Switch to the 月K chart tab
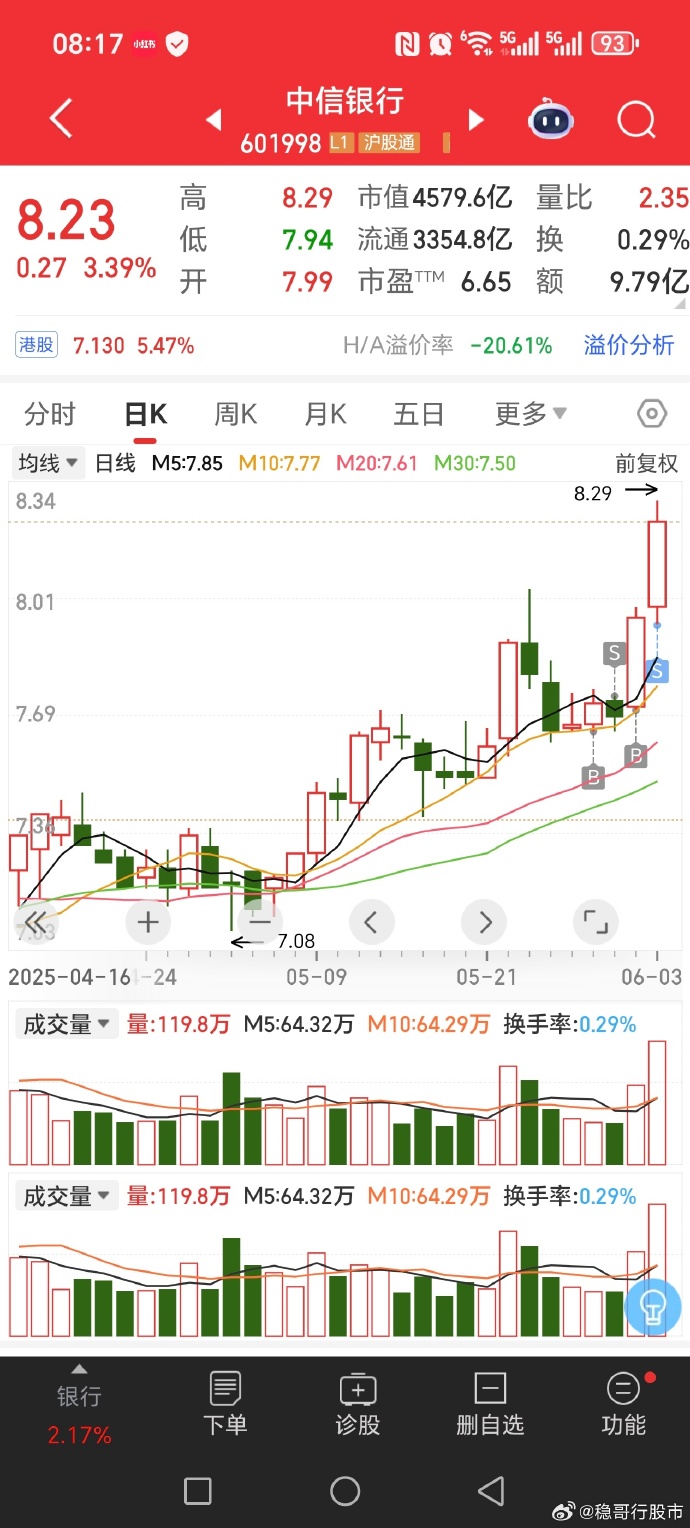 pyautogui.click(x=325, y=414)
